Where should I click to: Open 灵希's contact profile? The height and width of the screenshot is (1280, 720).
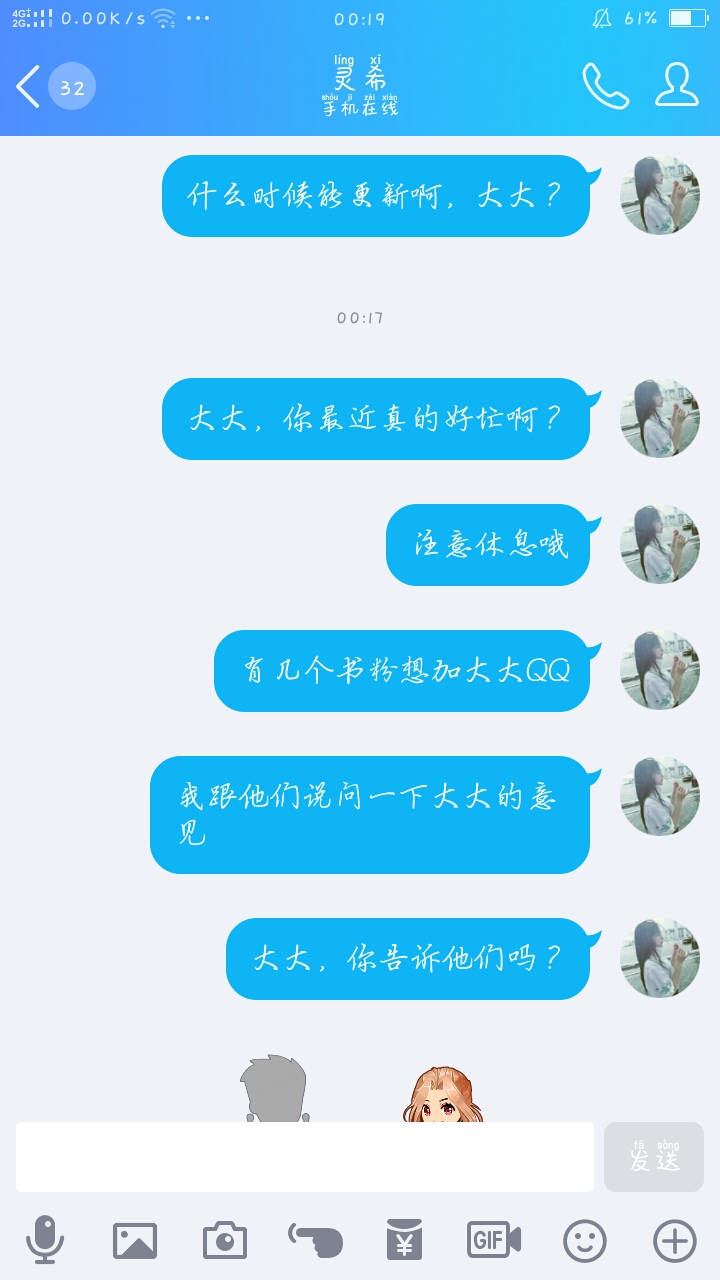pos(677,85)
